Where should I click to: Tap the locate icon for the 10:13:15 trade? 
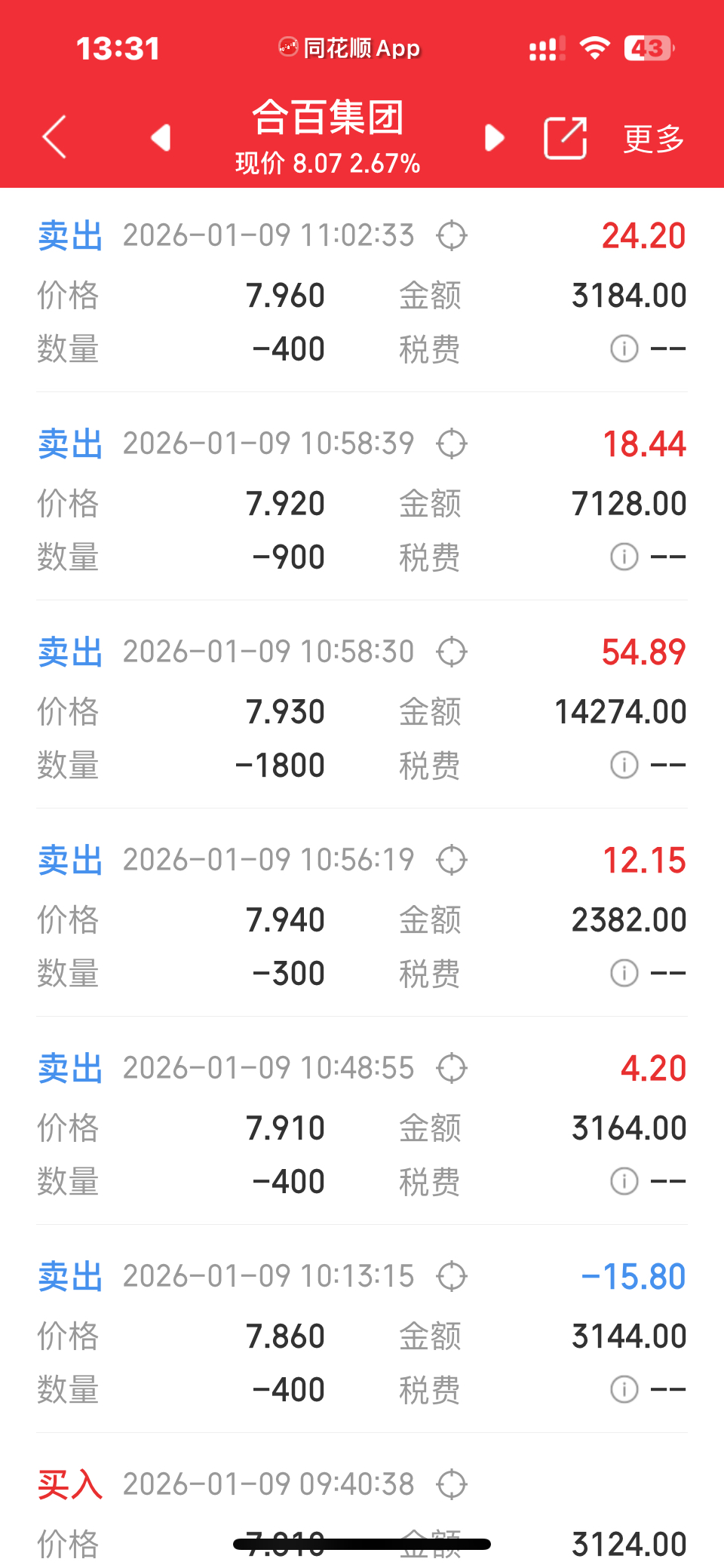pyautogui.click(x=452, y=1276)
